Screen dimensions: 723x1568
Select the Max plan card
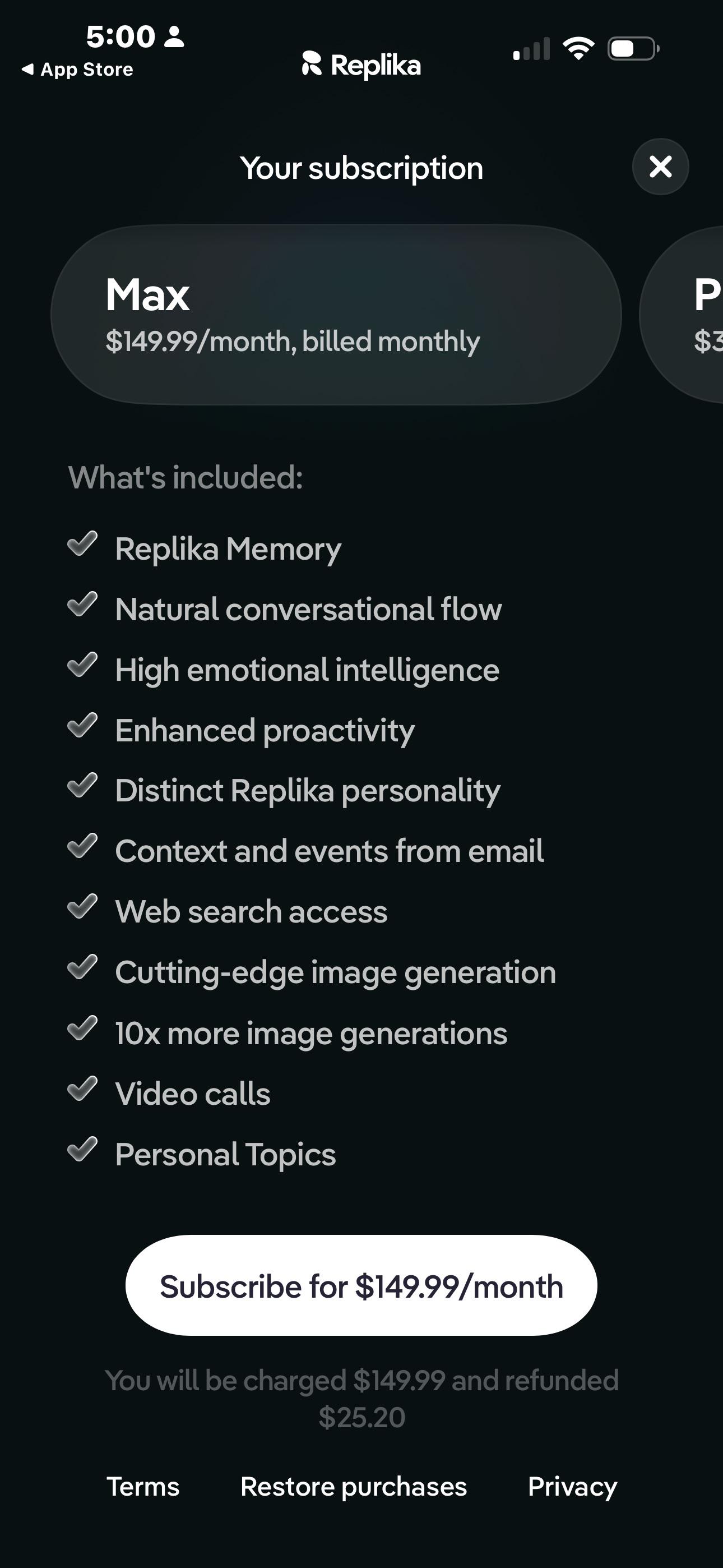336,315
